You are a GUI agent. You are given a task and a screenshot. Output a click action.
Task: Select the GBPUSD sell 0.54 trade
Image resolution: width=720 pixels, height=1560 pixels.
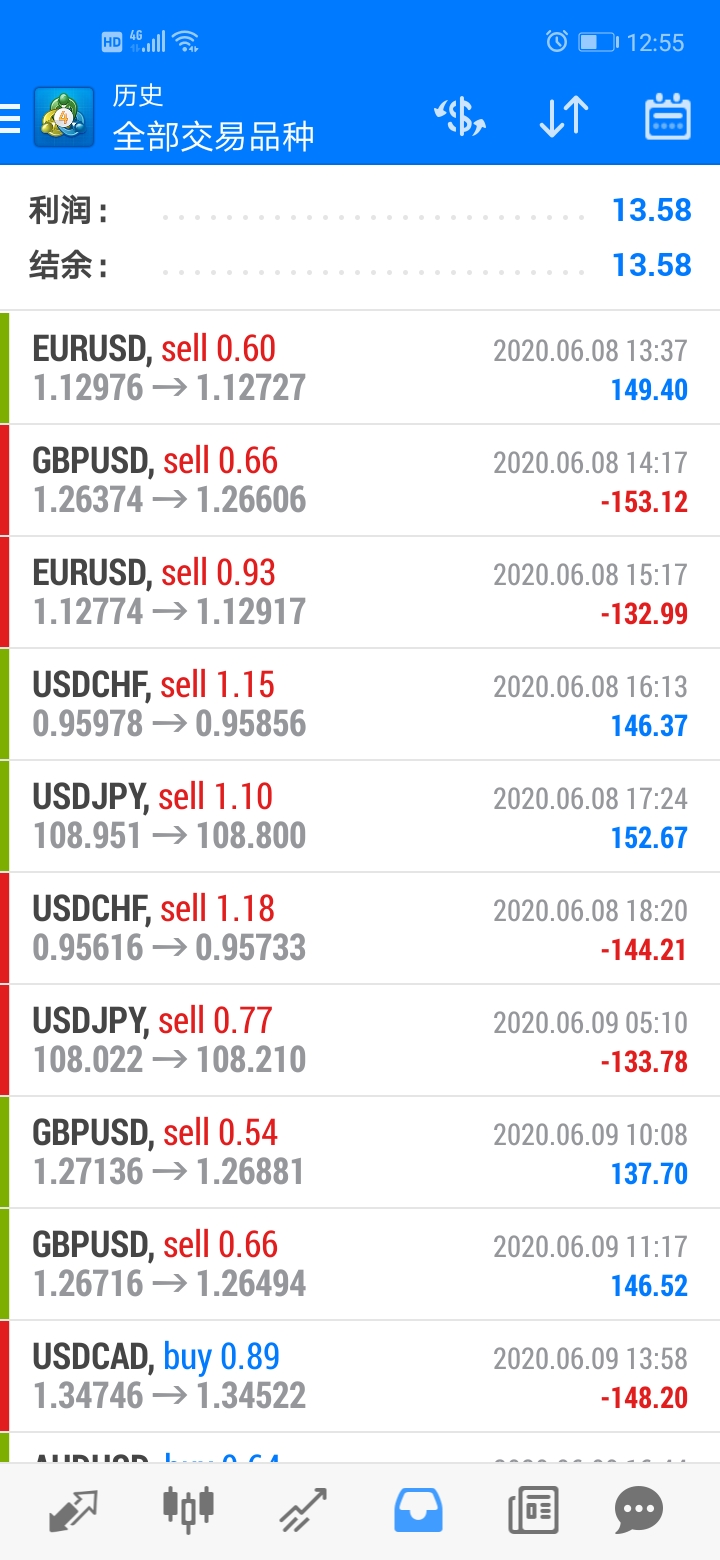360,1152
